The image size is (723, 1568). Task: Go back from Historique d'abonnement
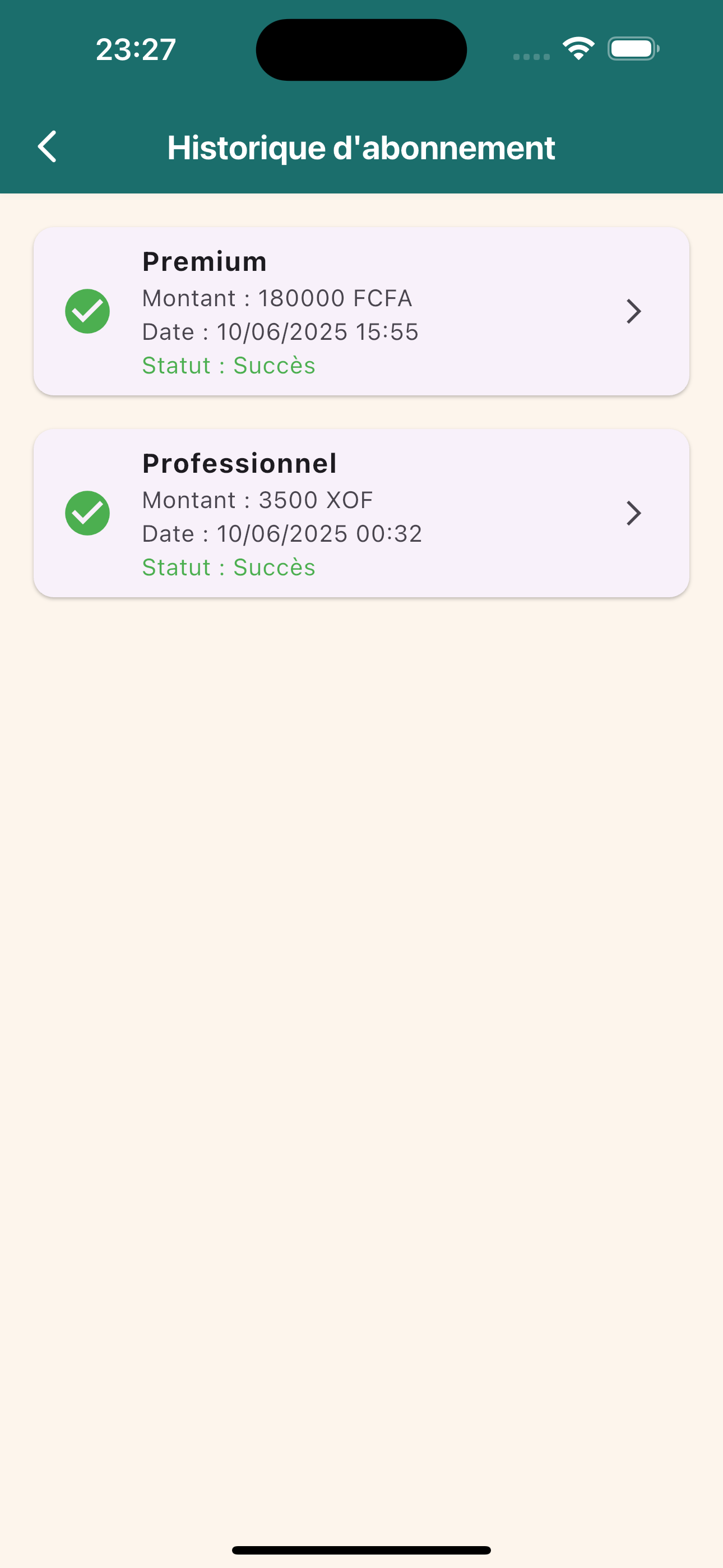(x=48, y=147)
